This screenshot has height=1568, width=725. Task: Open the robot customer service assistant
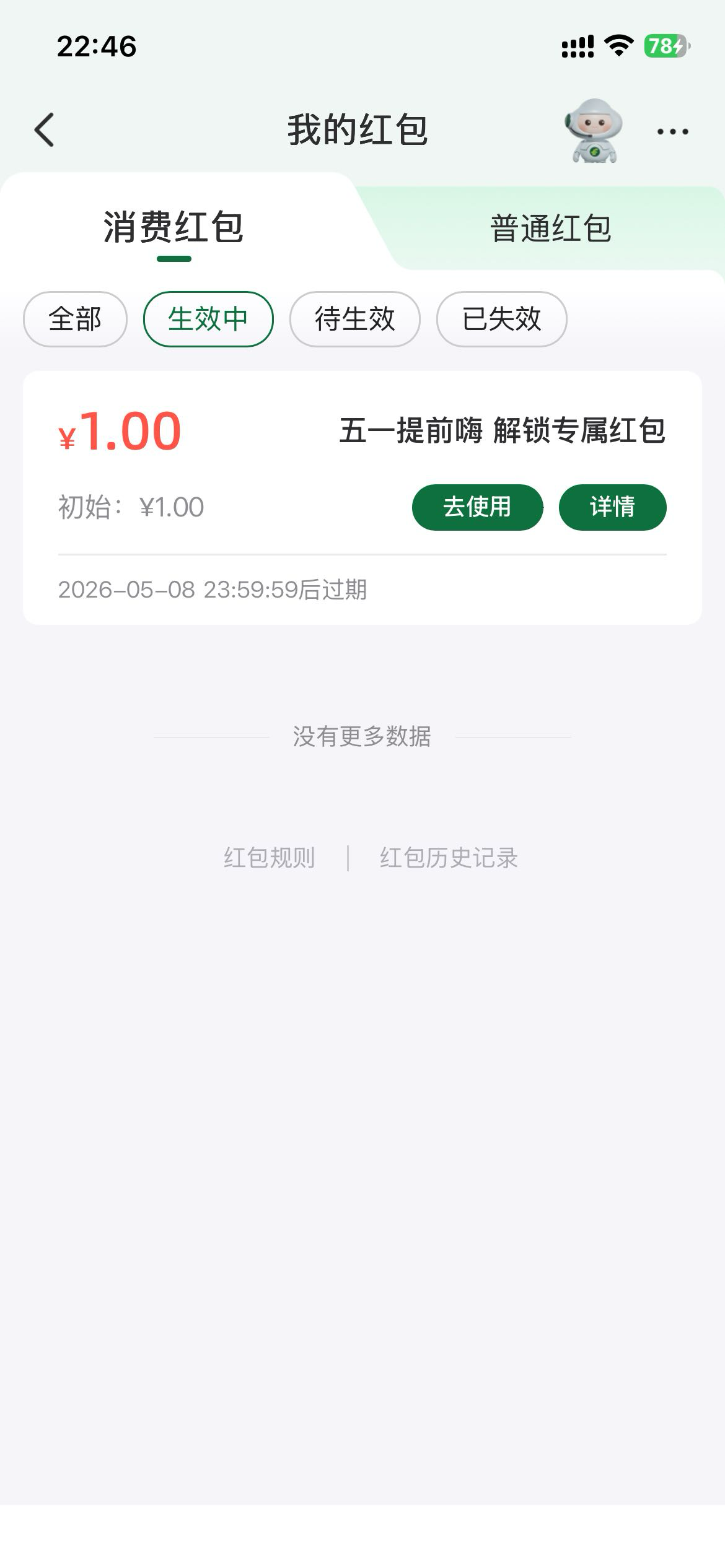593,131
